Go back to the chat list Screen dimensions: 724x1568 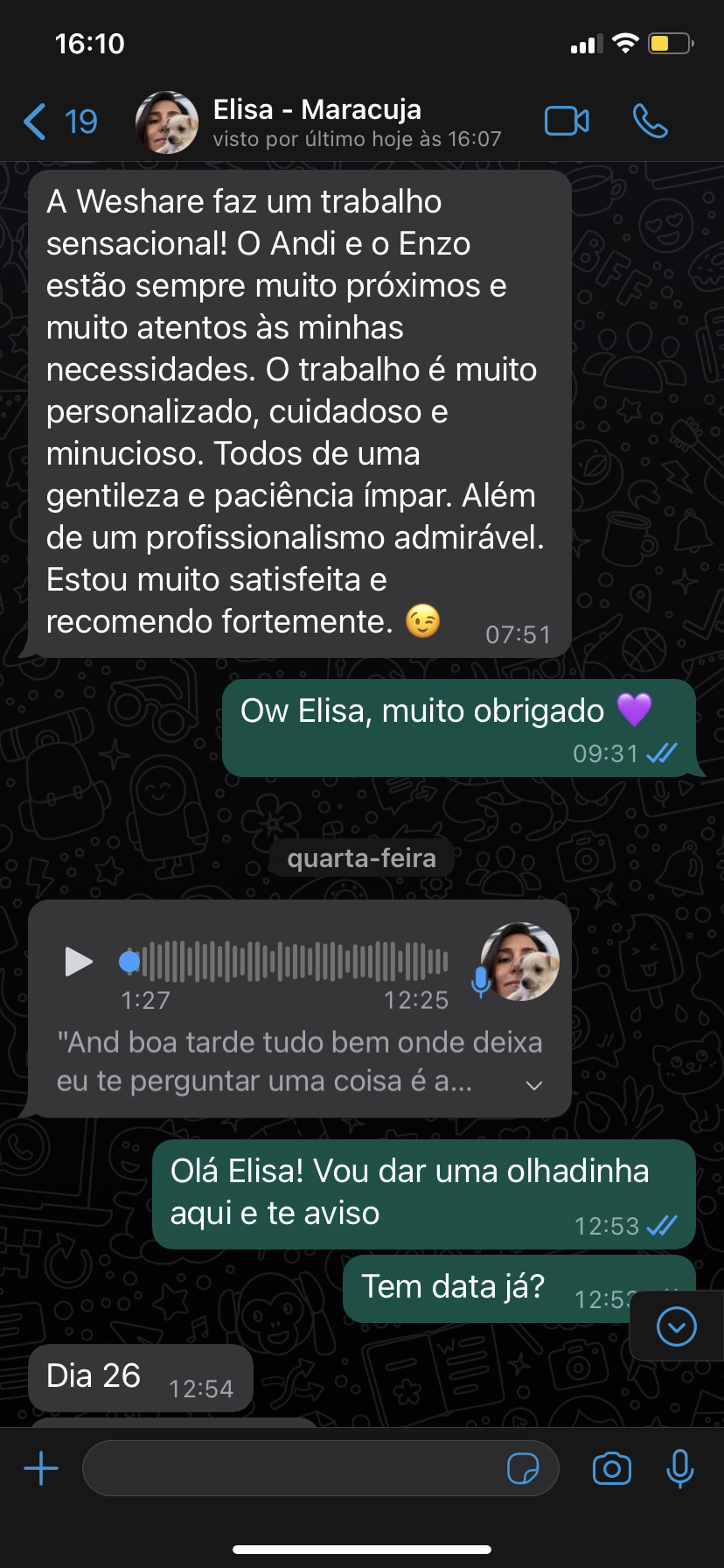click(59, 122)
